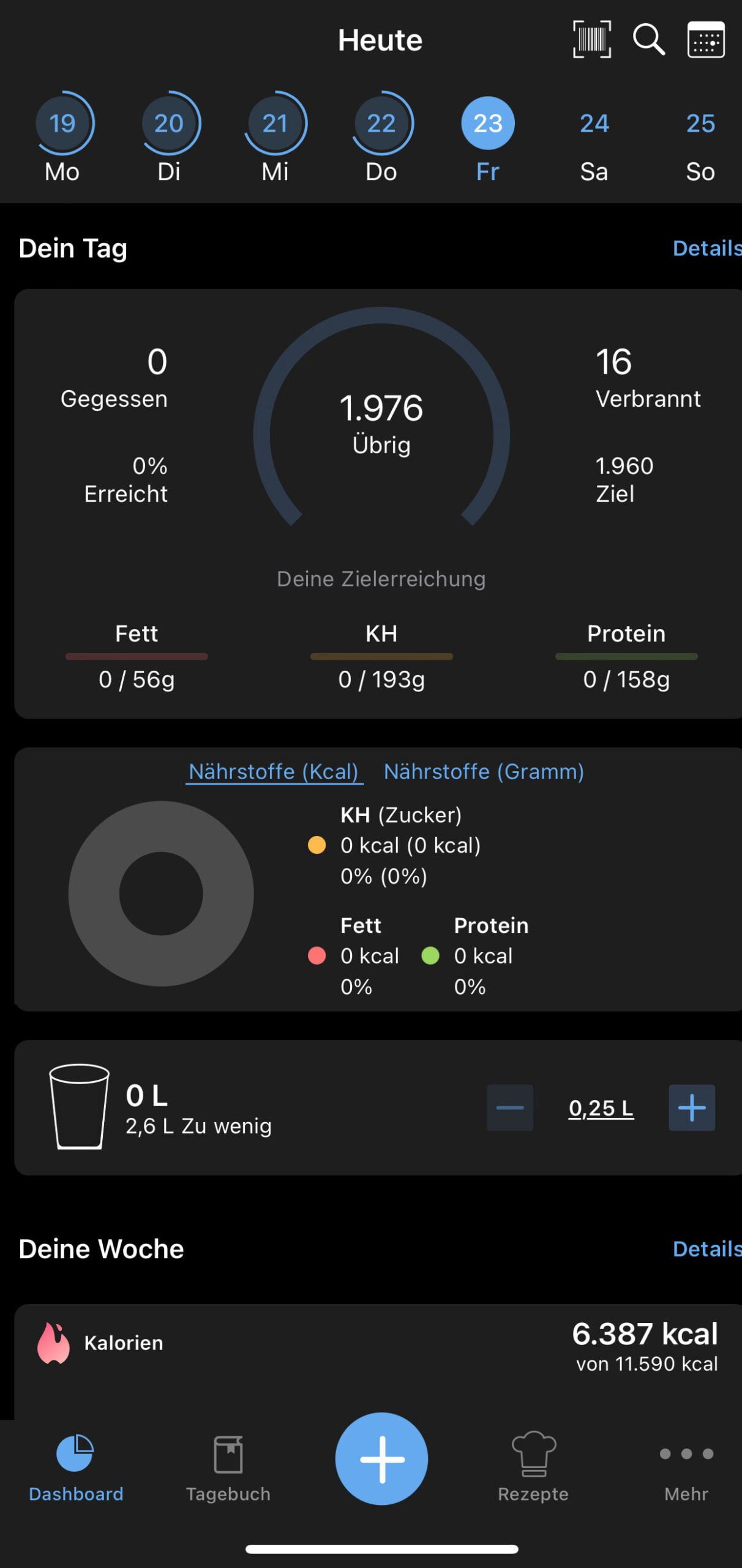This screenshot has width=742, height=1568.
Task: Open the 0,25 L amount selector
Action: (601, 1107)
